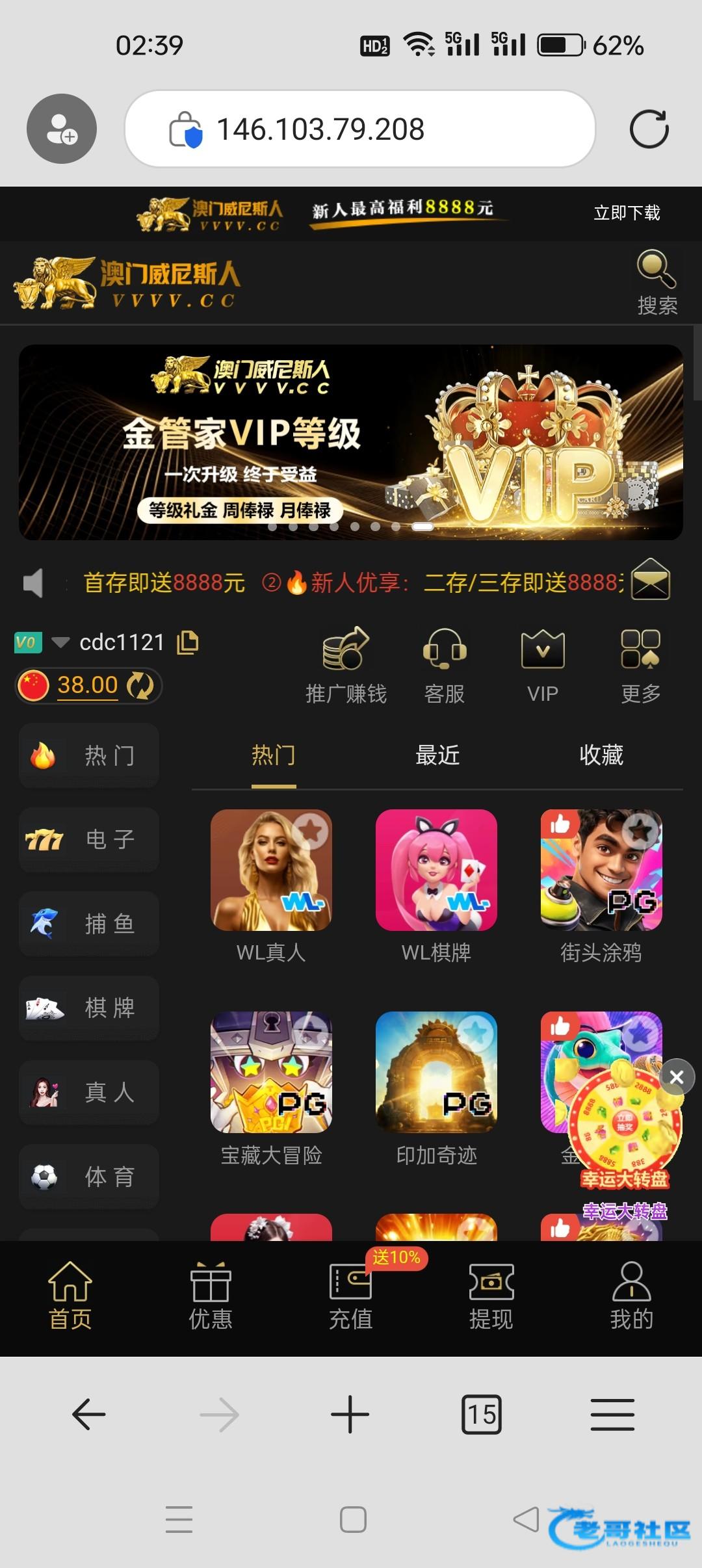Select the 捕鱼 category

click(x=89, y=924)
